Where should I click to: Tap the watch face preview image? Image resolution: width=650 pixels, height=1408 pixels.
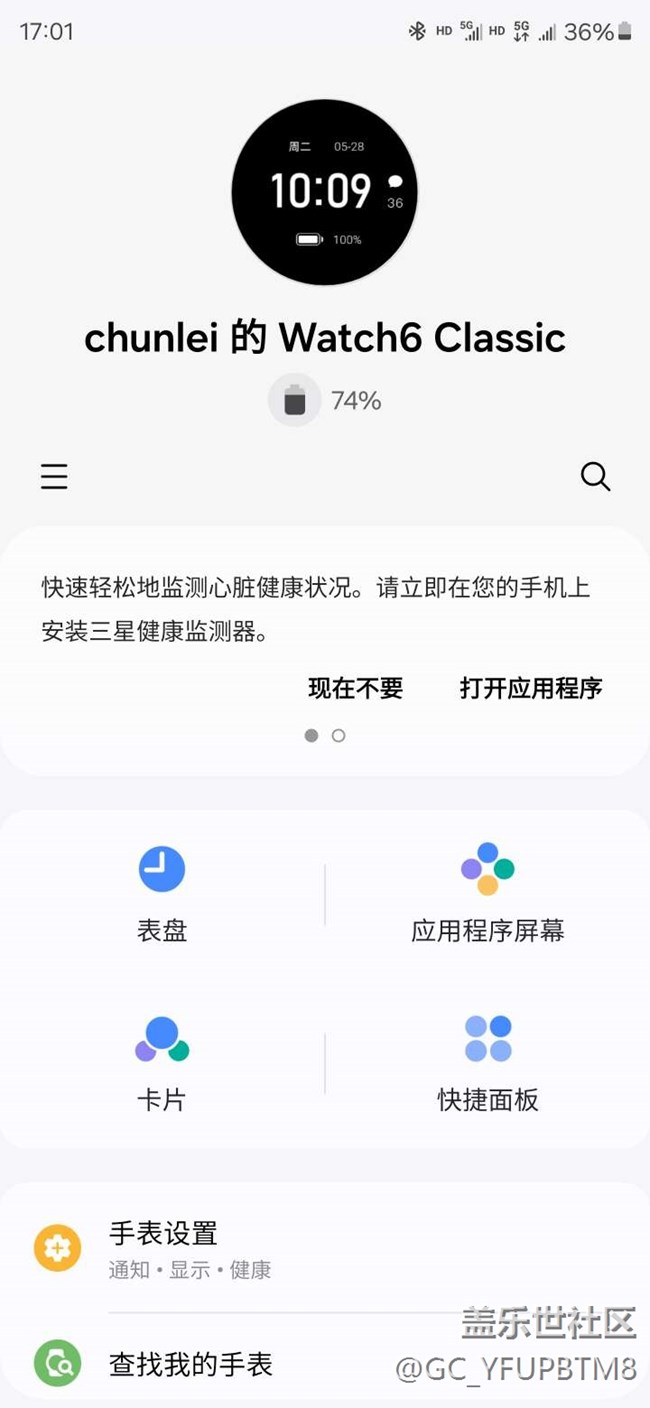pos(324,192)
